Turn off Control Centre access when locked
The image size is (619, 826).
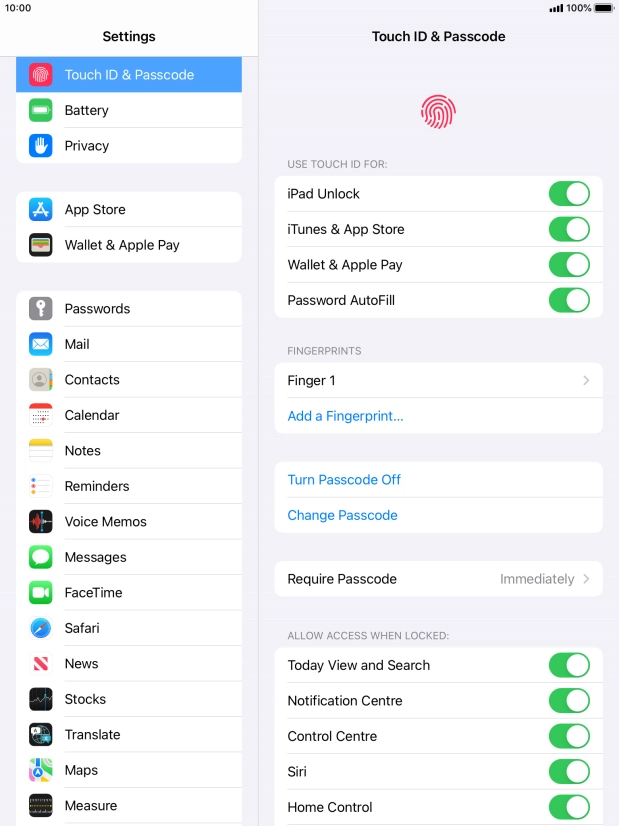[x=568, y=736]
